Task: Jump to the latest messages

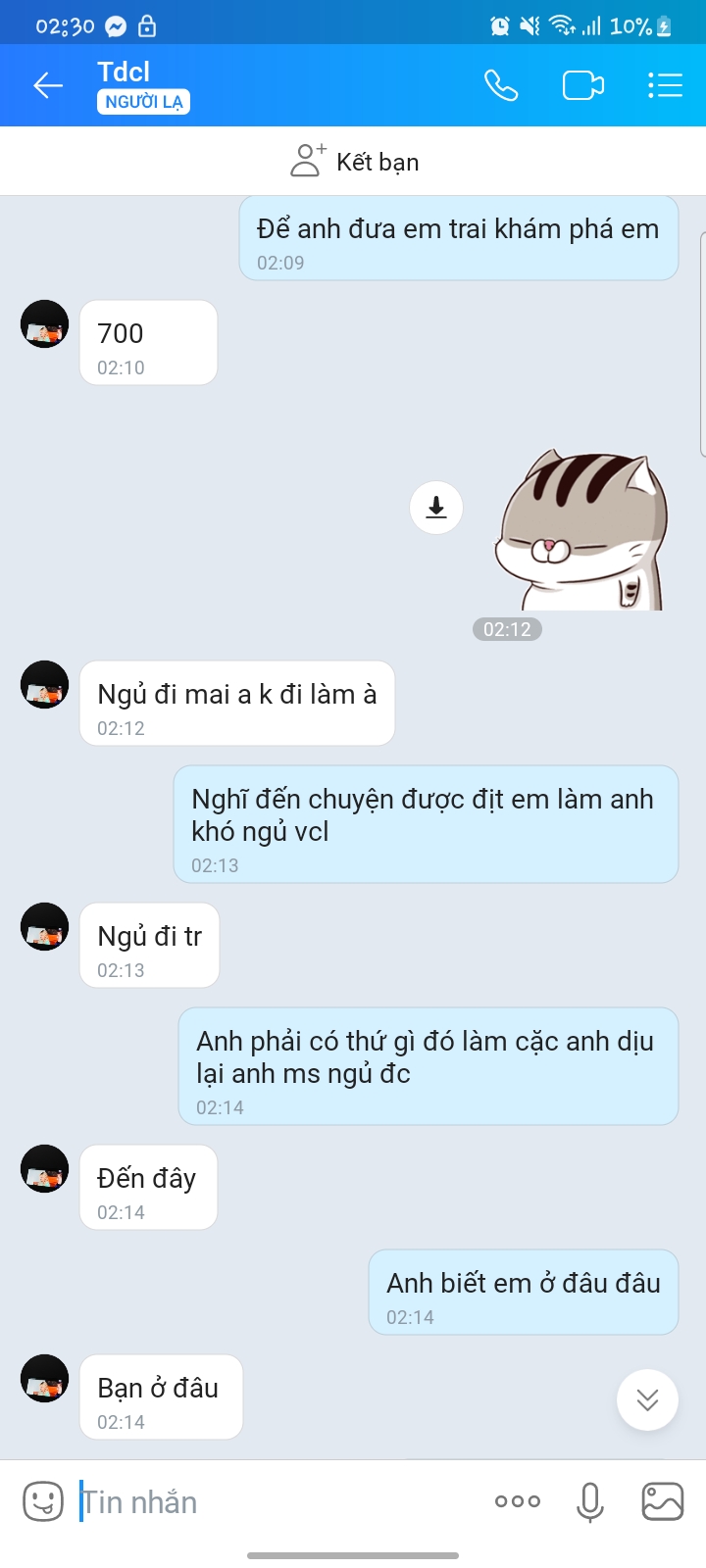Action: tap(647, 1400)
